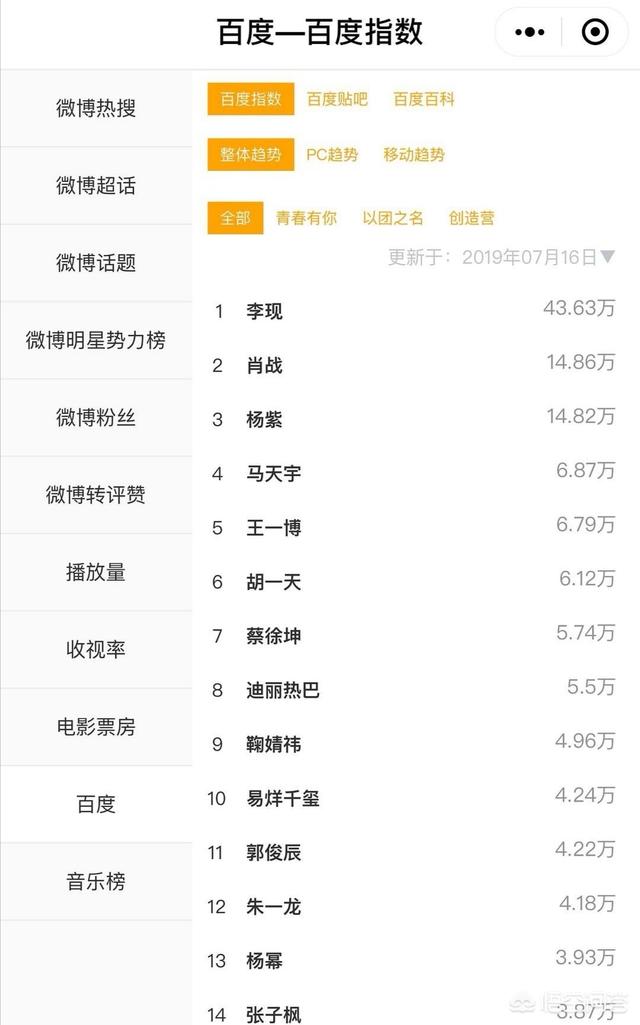Open the 微博转评赞 category
The width and height of the screenshot is (640, 1025).
[96, 495]
